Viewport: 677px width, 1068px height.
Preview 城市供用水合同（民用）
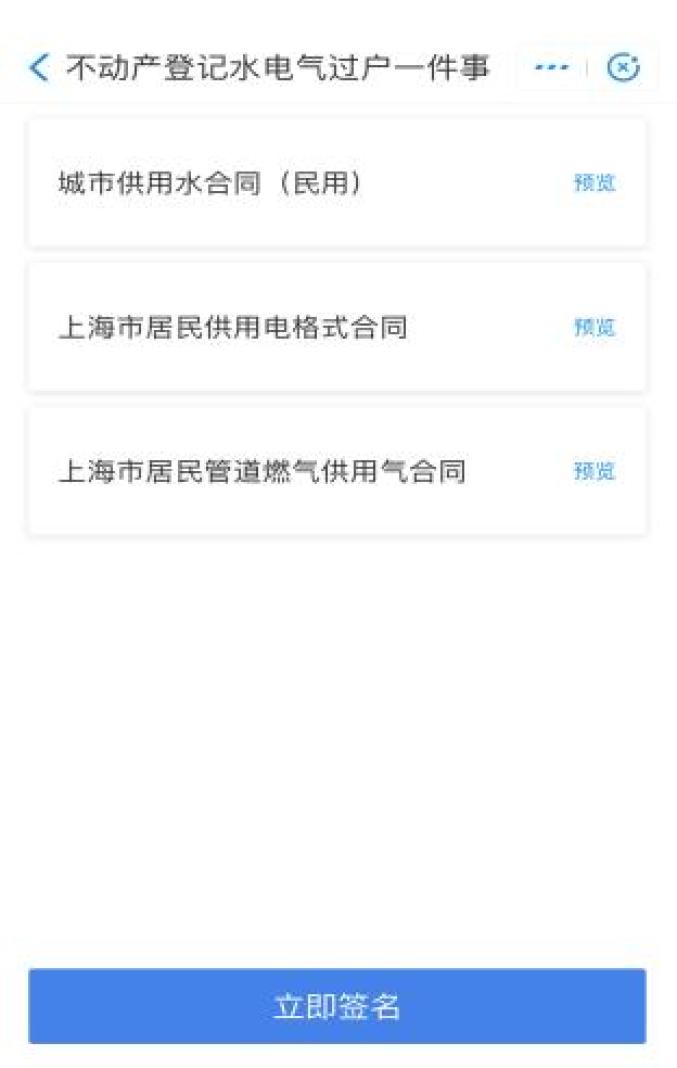[x=594, y=183]
